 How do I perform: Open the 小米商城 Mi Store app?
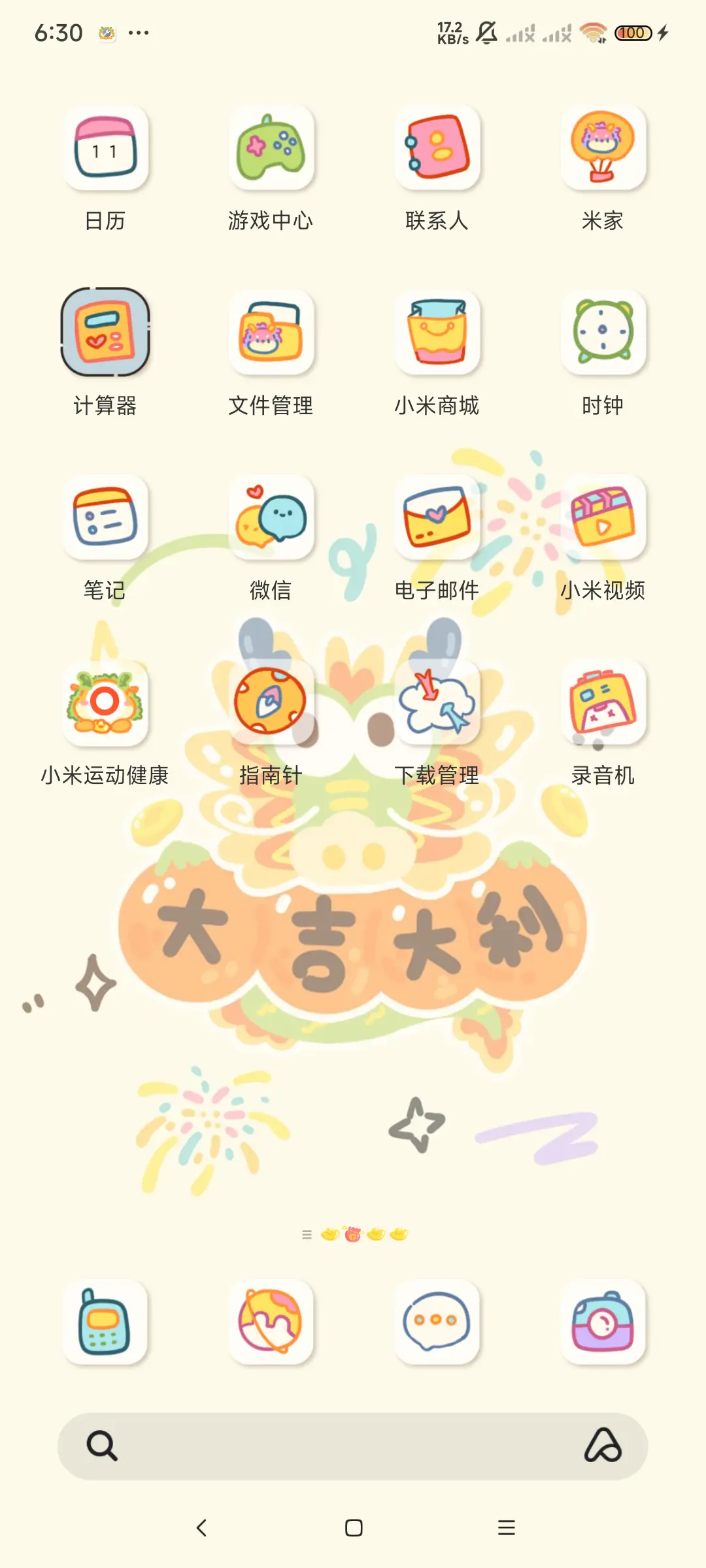click(438, 333)
